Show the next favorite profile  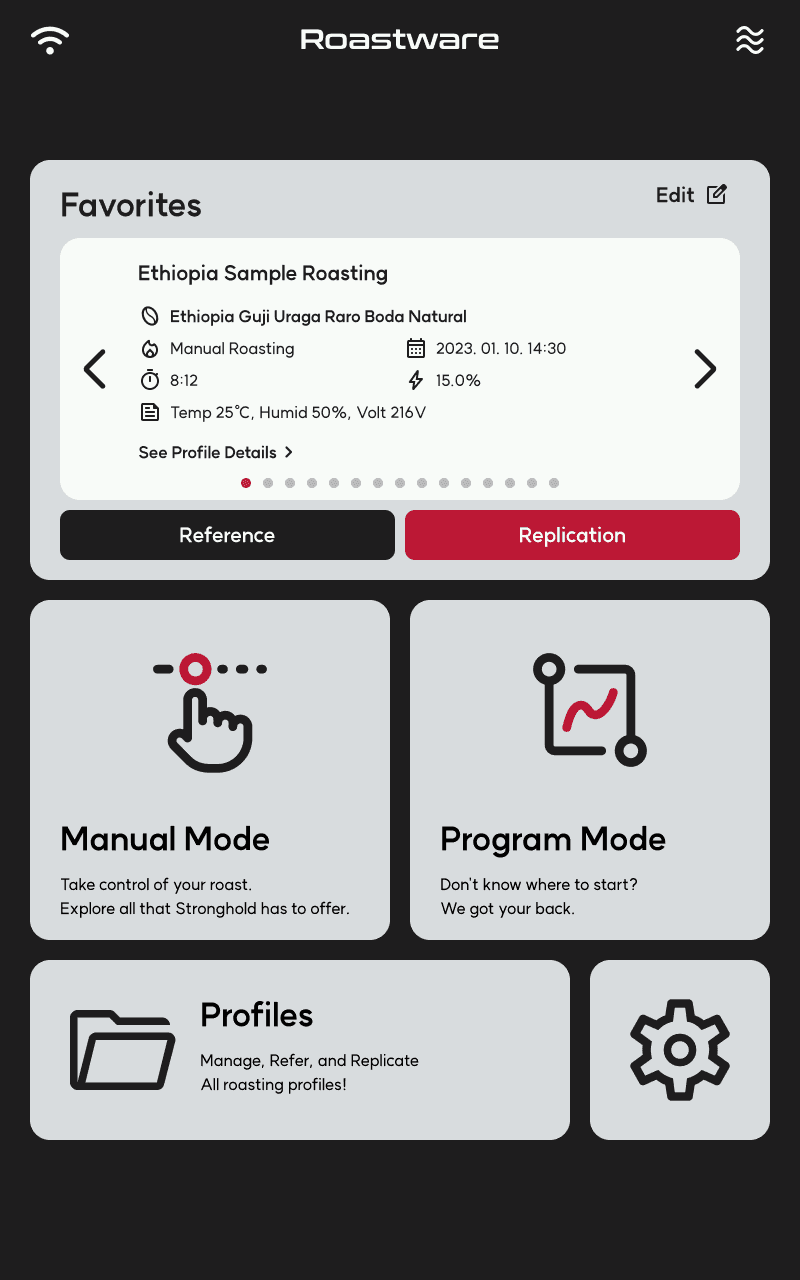click(705, 369)
